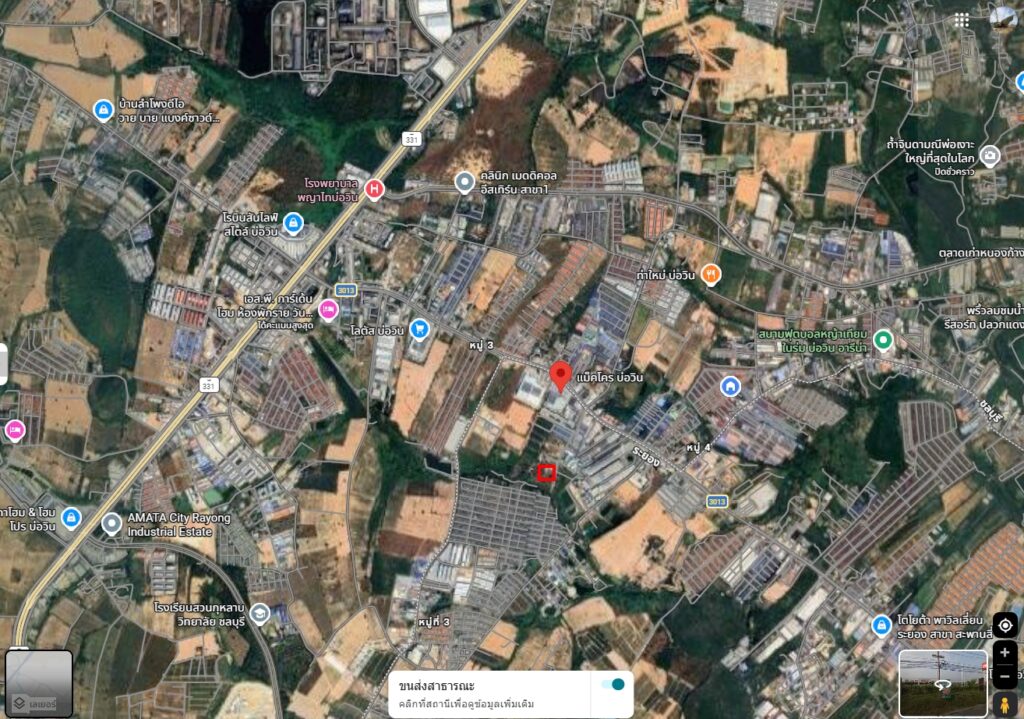This screenshot has height=719, width=1024.
Task: Select the AMATA City Rayong Industrial Estate pin
Action: point(111,522)
